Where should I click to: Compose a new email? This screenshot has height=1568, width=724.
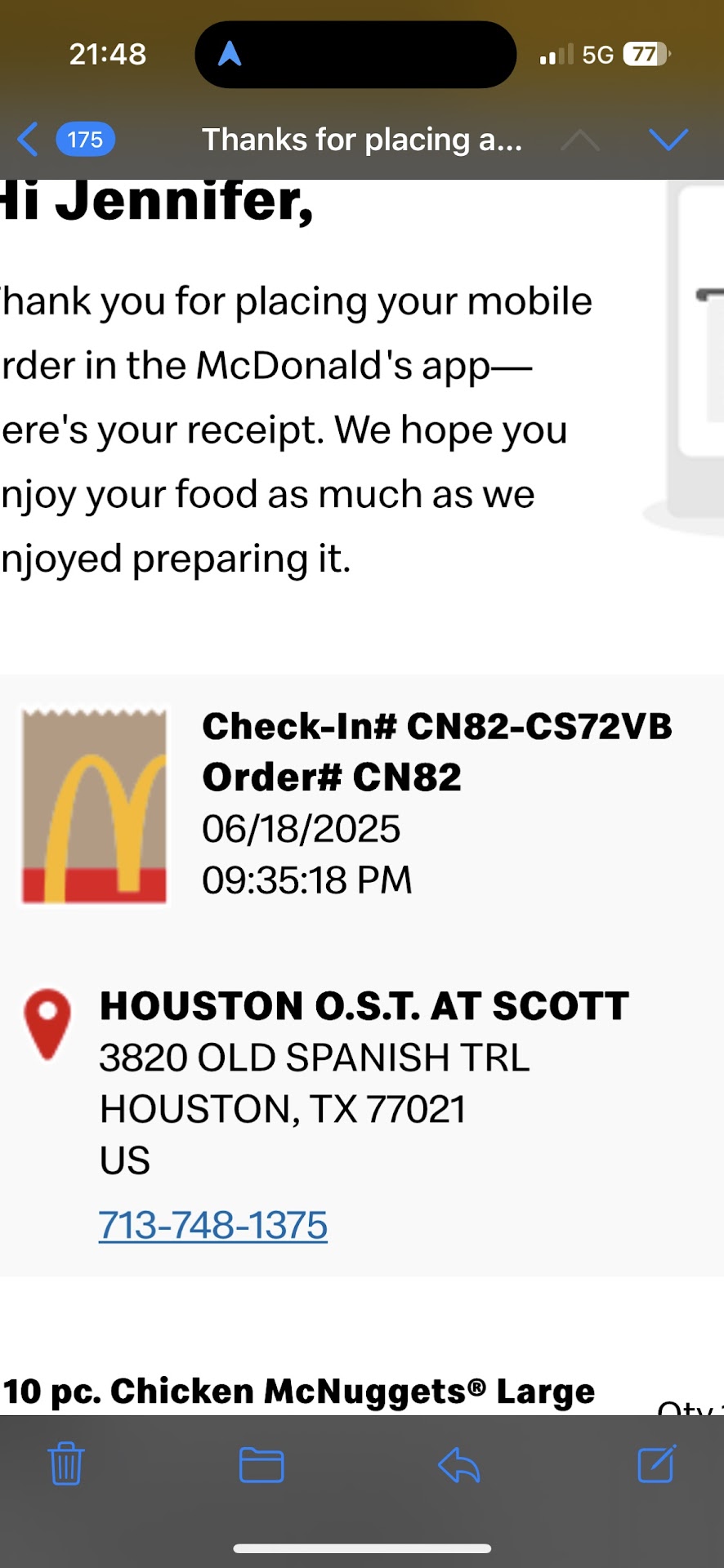click(656, 1463)
